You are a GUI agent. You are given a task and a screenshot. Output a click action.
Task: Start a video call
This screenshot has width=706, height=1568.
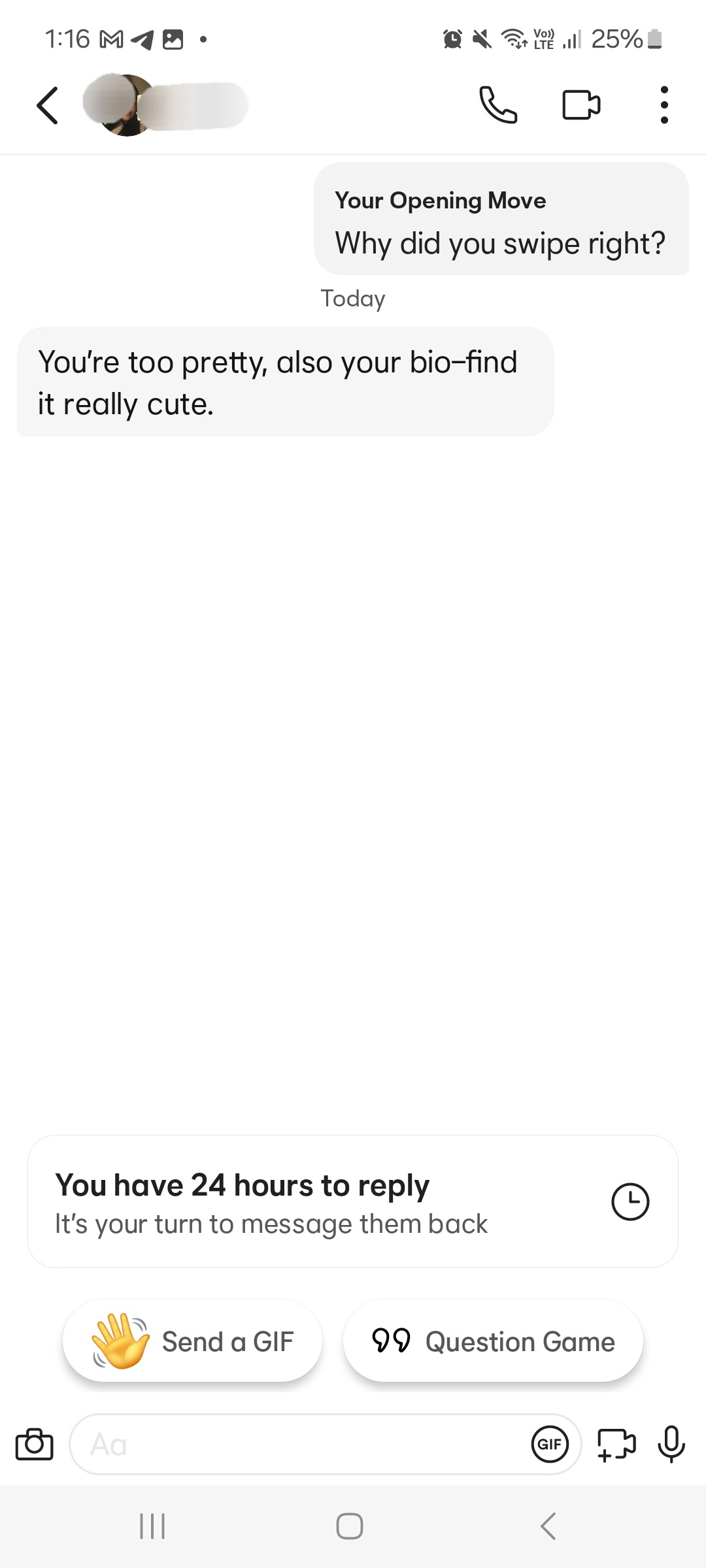(x=581, y=105)
